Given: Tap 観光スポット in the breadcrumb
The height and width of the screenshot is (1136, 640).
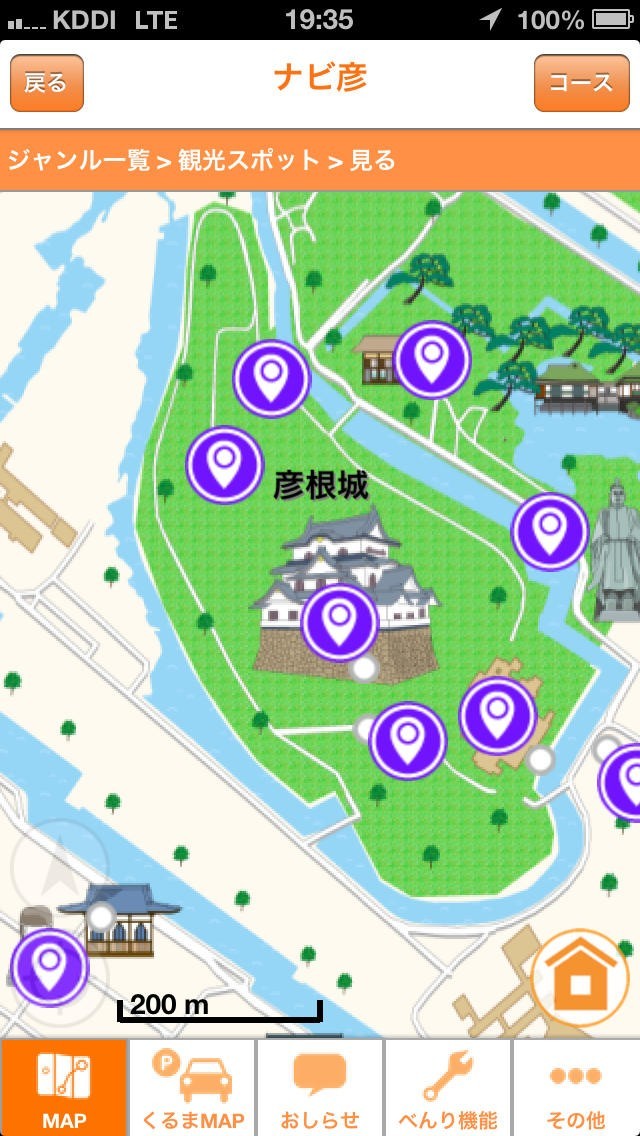Looking at the screenshot, I should [249, 160].
